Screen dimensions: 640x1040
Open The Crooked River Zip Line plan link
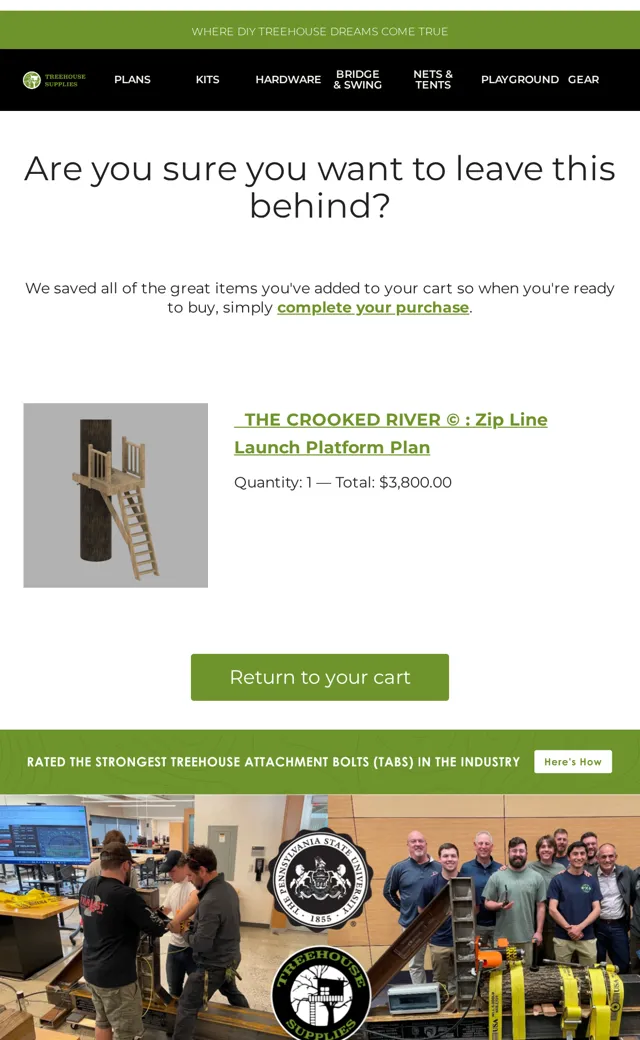click(x=391, y=433)
